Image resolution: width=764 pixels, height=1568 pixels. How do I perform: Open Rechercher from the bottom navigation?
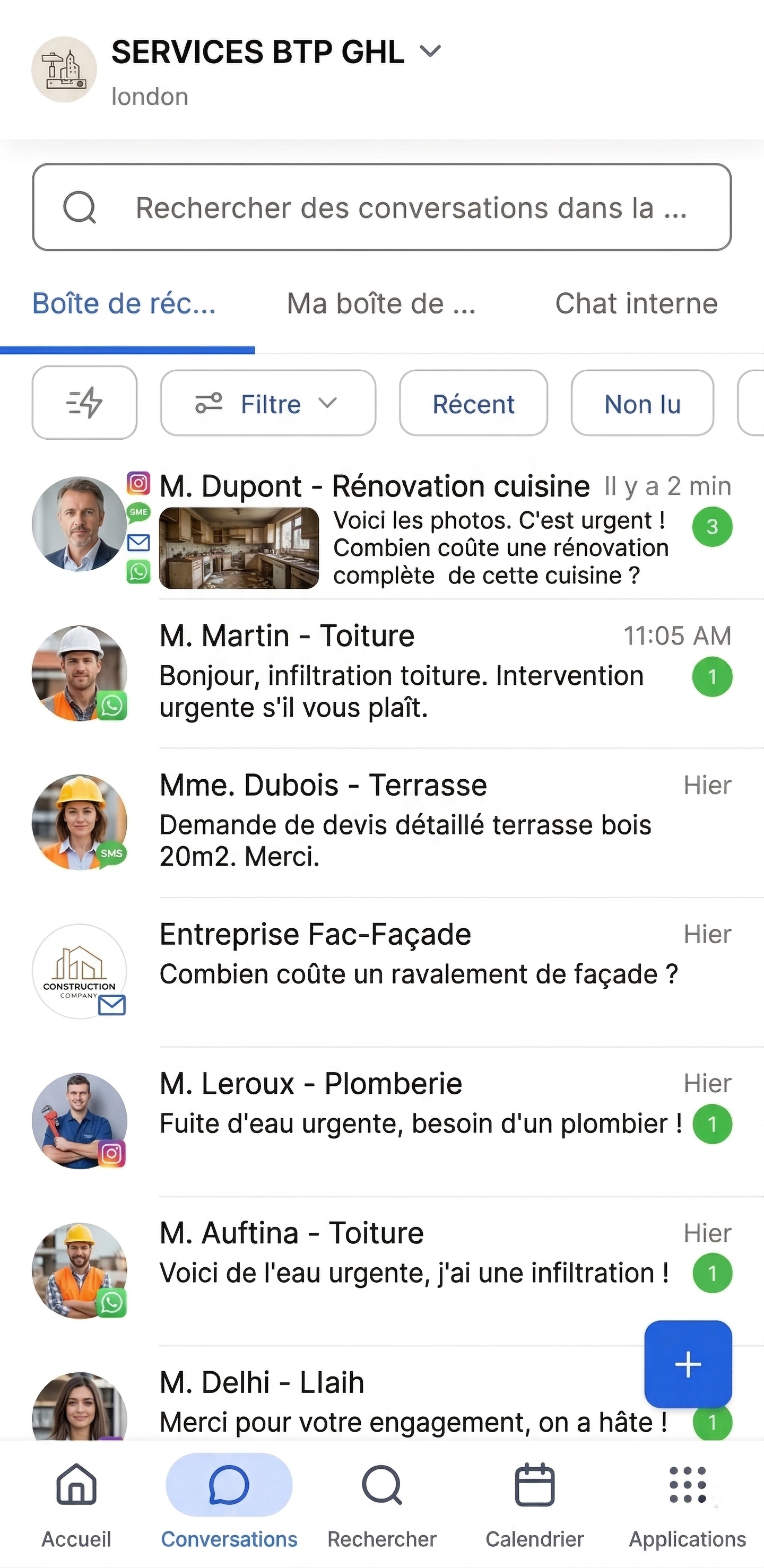pos(381,1485)
